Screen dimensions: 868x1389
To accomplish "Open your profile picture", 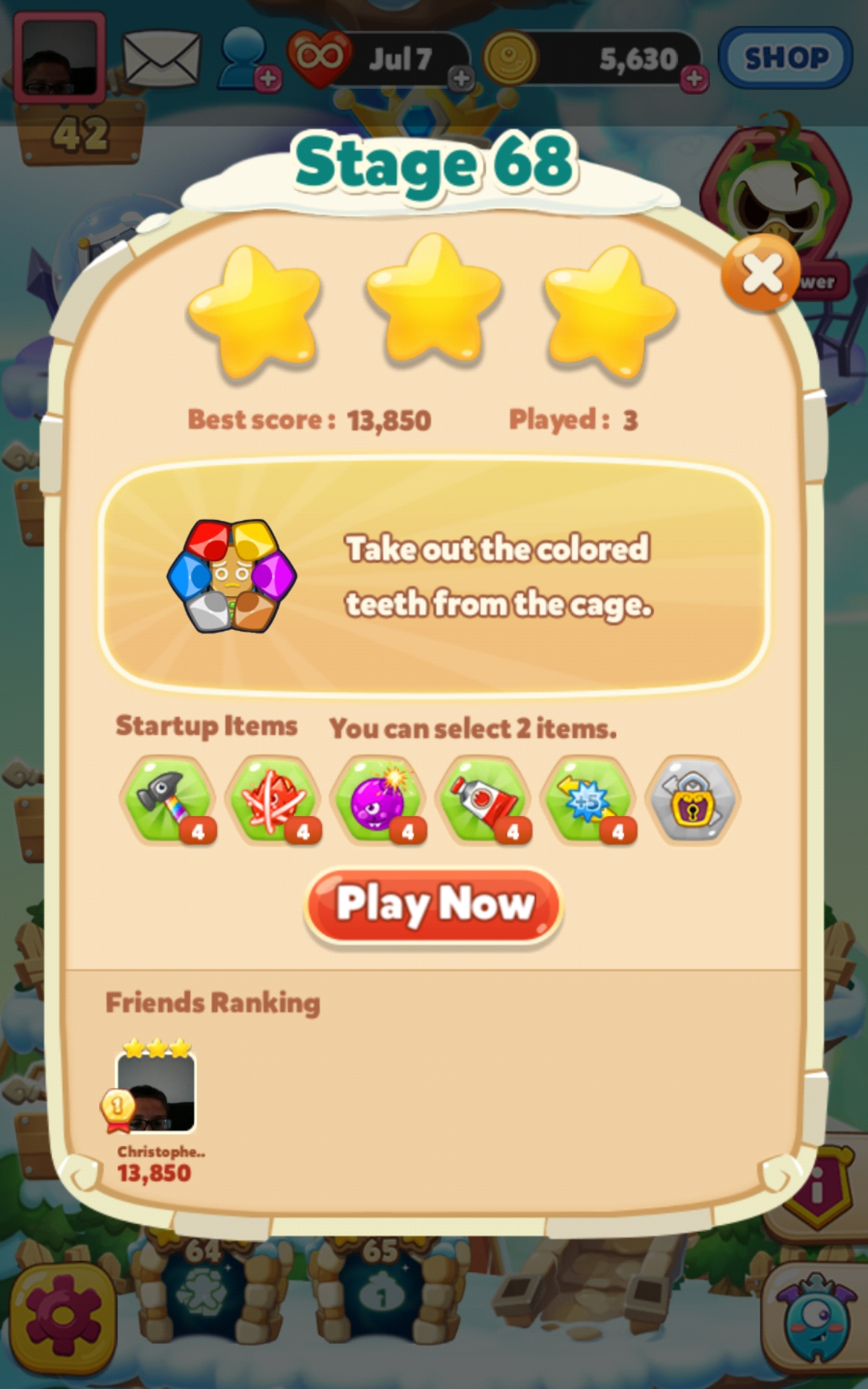I will click(59, 56).
